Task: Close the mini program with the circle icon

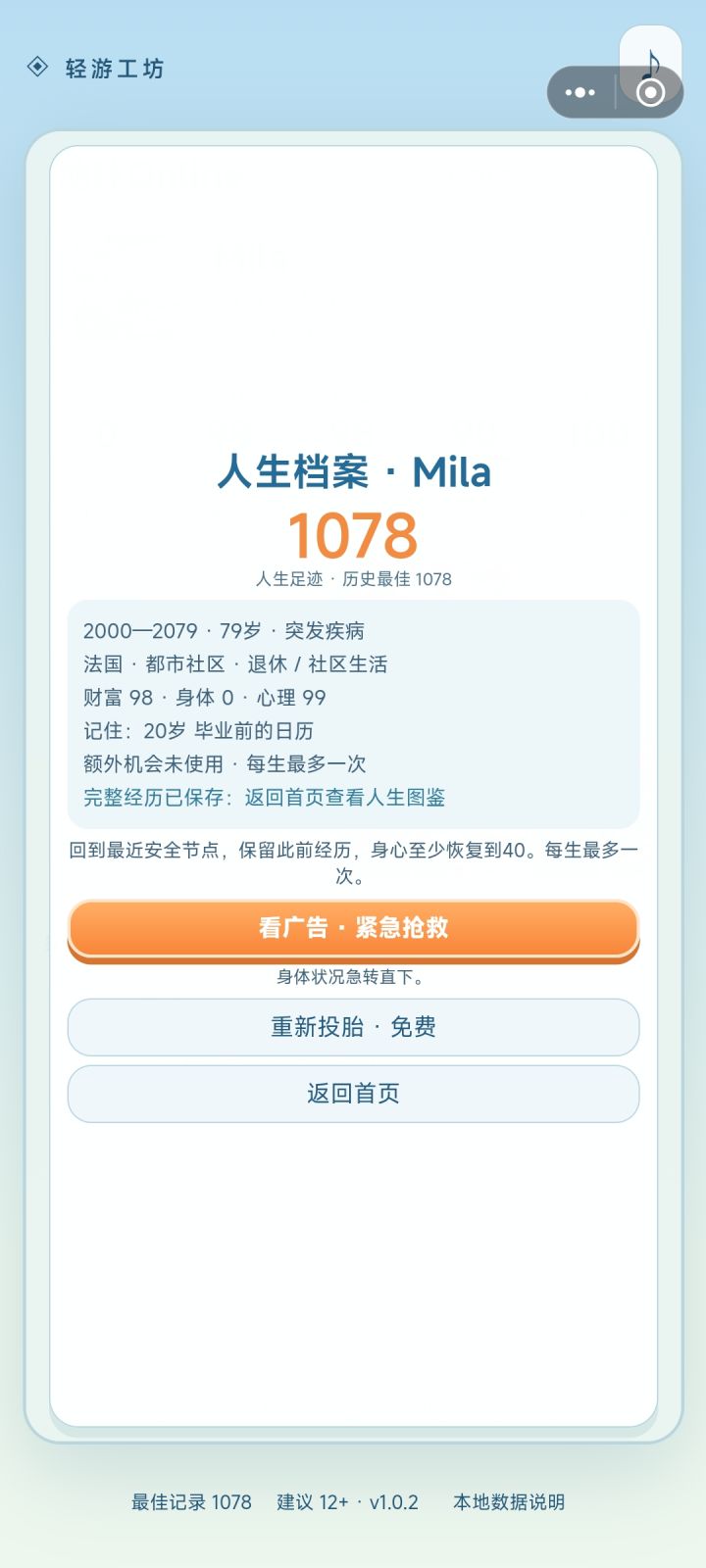Action: [x=650, y=92]
